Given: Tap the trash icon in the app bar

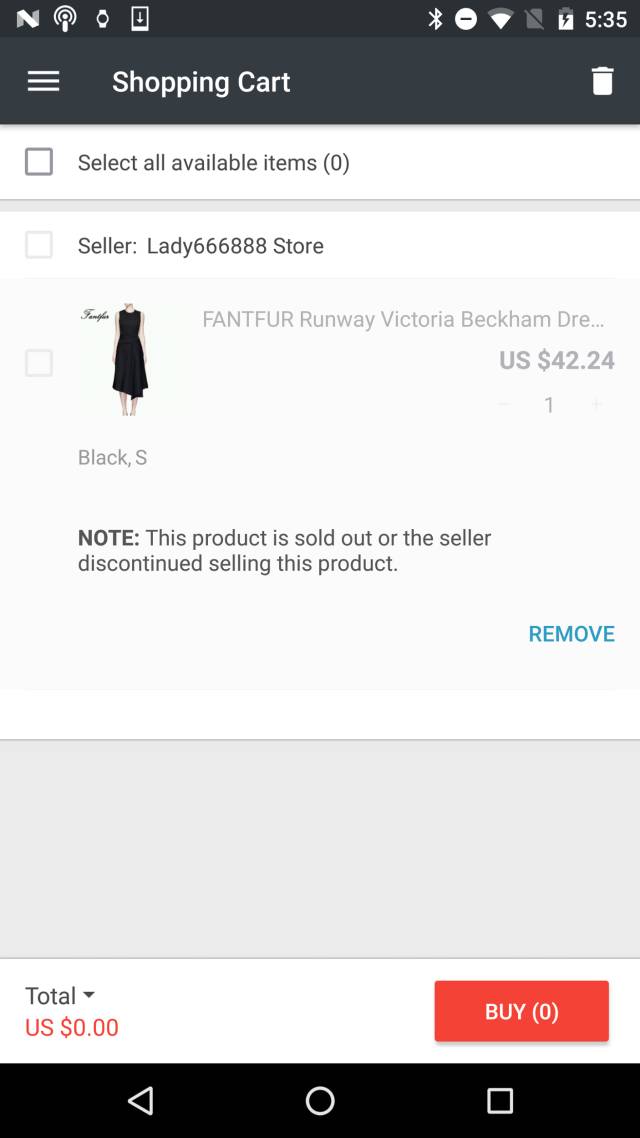Looking at the screenshot, I should coord(602,81).
